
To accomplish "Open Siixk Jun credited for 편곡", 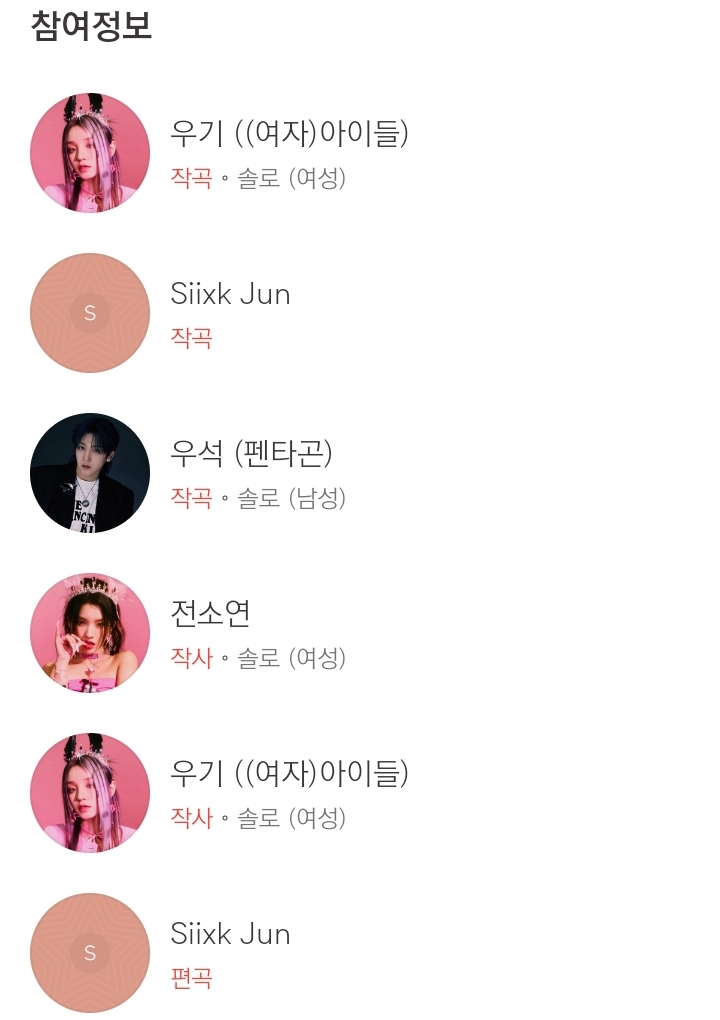I will pos(230,934).
